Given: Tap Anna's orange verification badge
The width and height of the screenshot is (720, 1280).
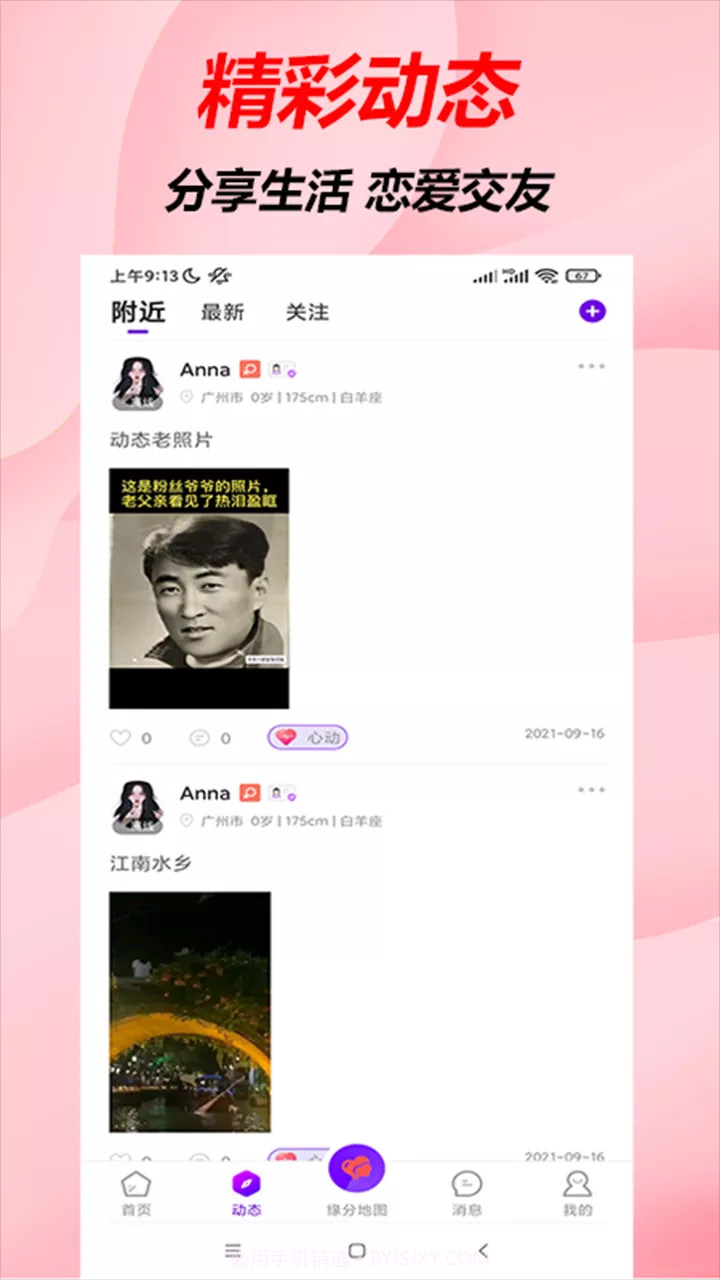Looking at the screenshot, I should pyautogui.click(x=248, y=369).
